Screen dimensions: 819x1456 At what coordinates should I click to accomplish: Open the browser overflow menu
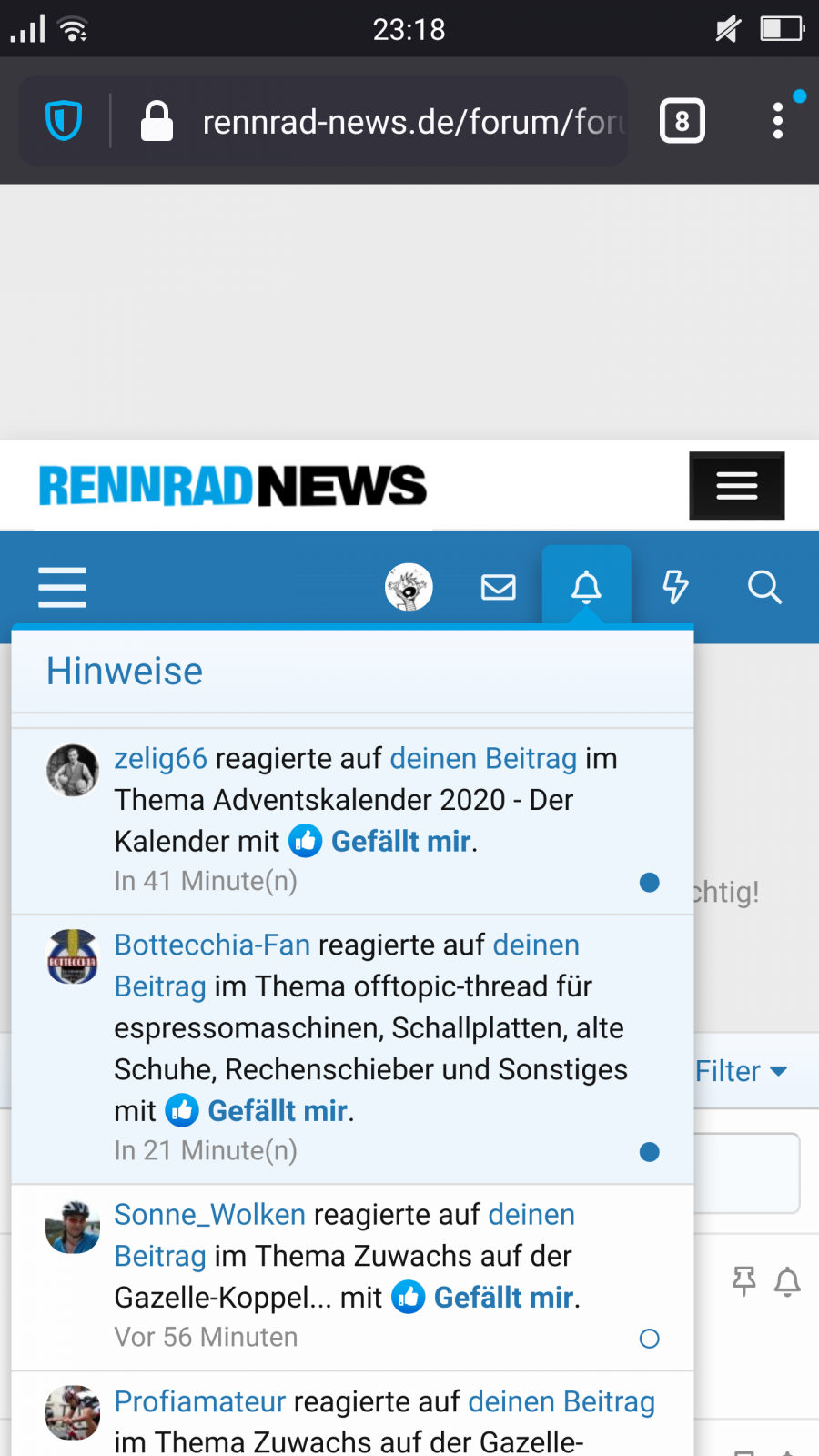777,121
